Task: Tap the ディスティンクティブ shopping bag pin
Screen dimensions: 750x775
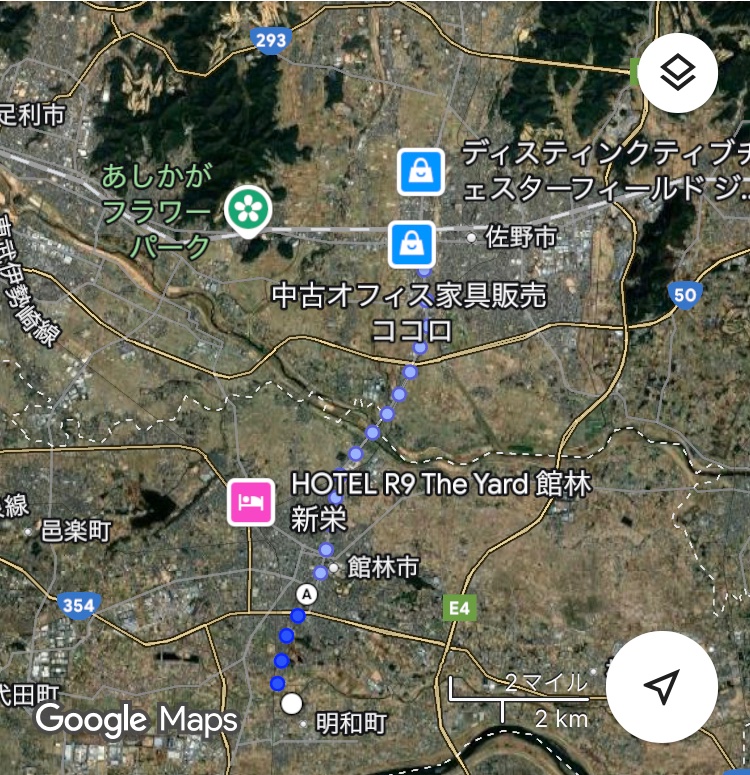Action: [x=421, y=172]
